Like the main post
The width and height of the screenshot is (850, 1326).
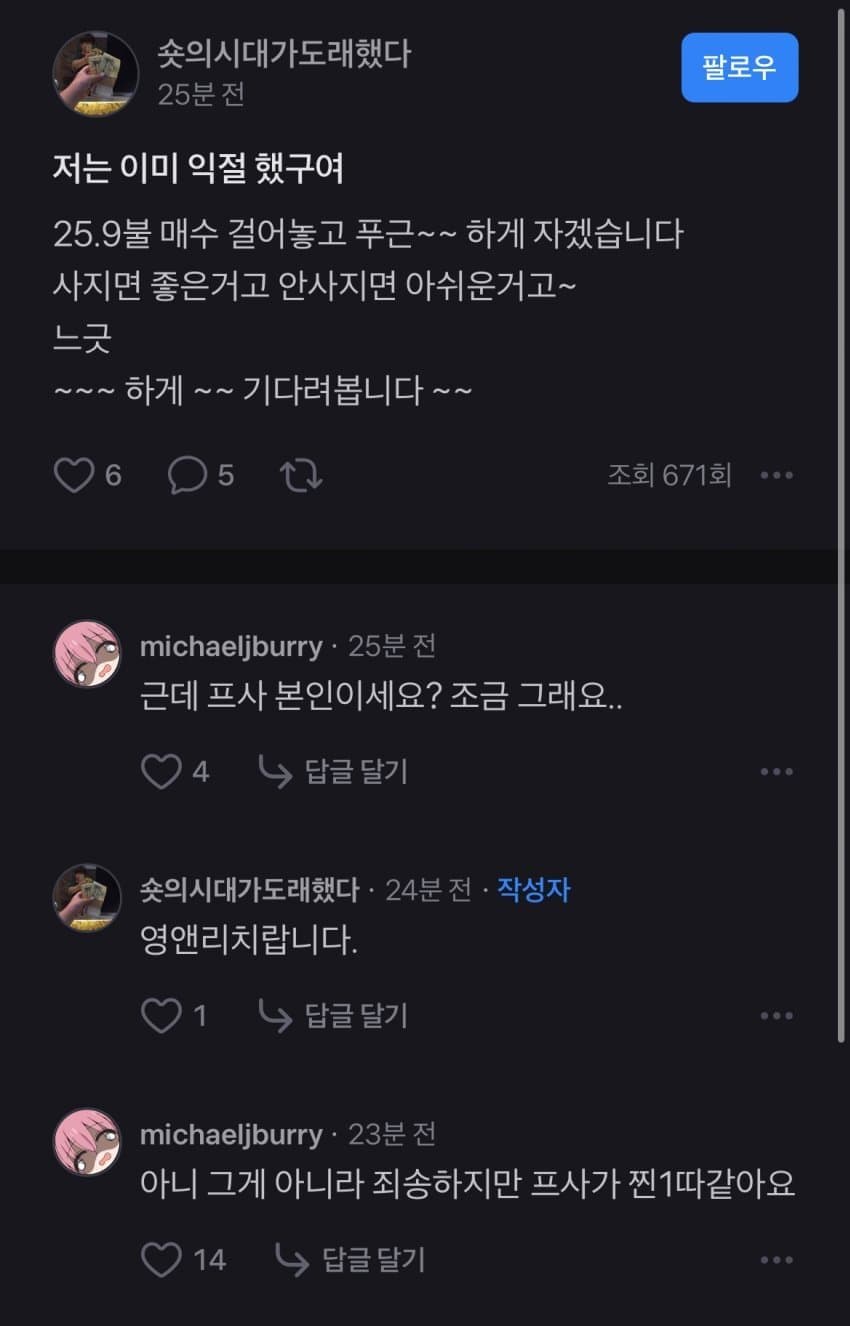tap(73, 475)
